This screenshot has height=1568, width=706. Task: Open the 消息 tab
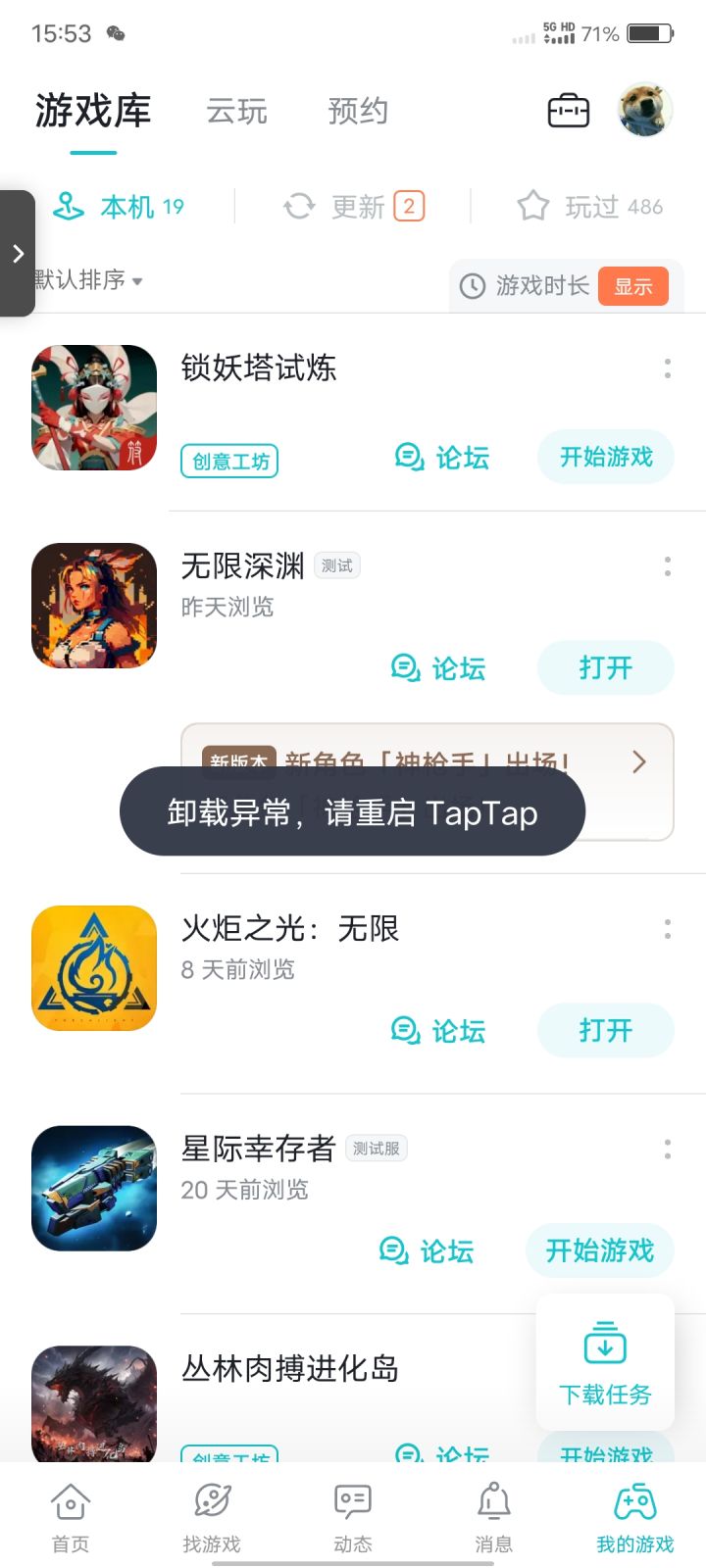coord(493,1517)
